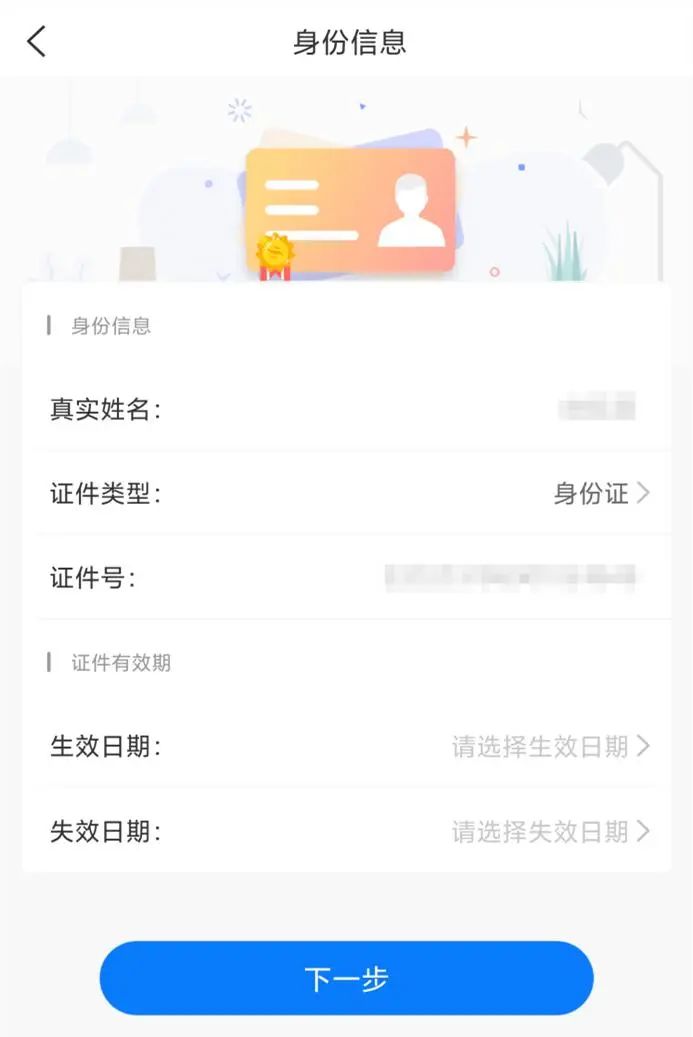Choose the 生效日期 date
This screenshot has height=1037, width=693.
point(550,747)
